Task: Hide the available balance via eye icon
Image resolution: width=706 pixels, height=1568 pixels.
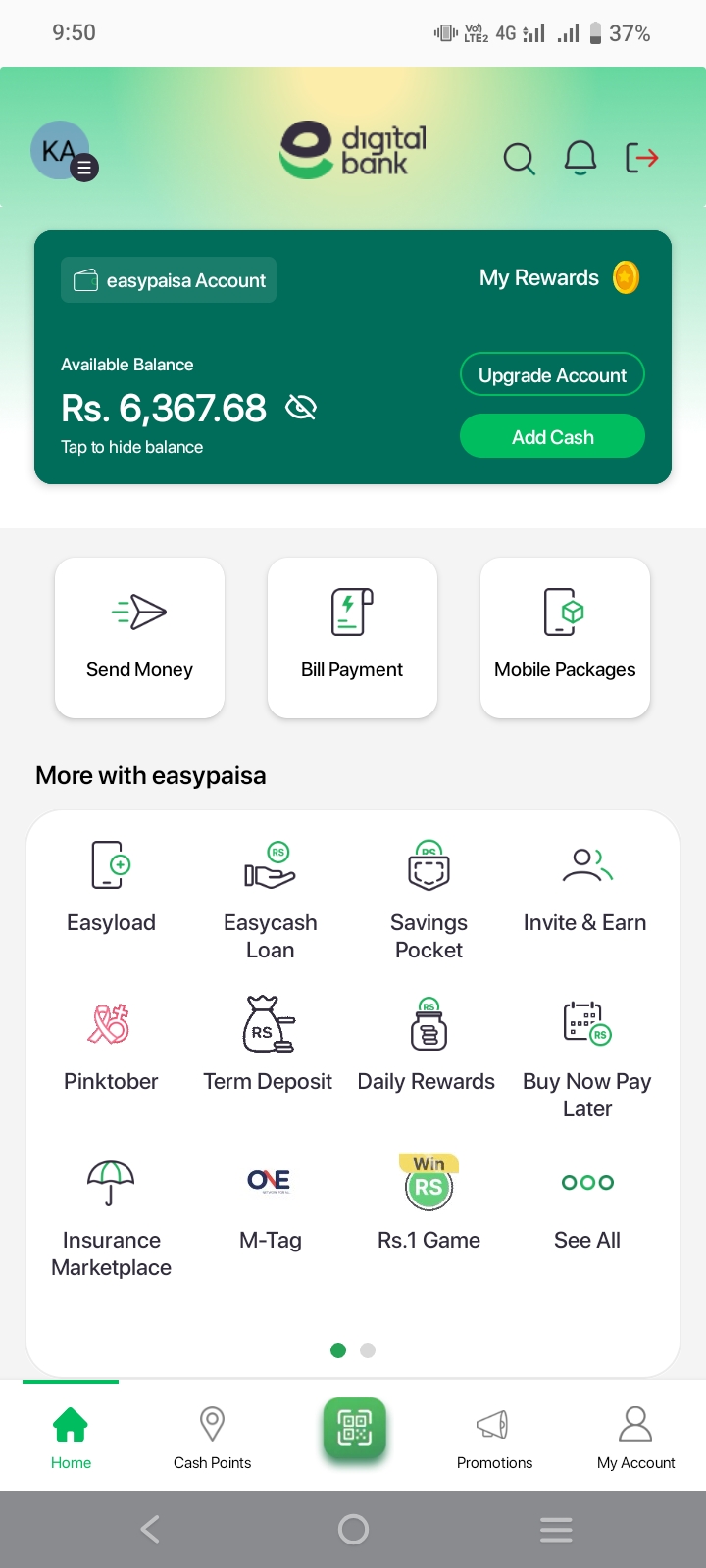Action: pyautogui.click(x=300, y=408)
